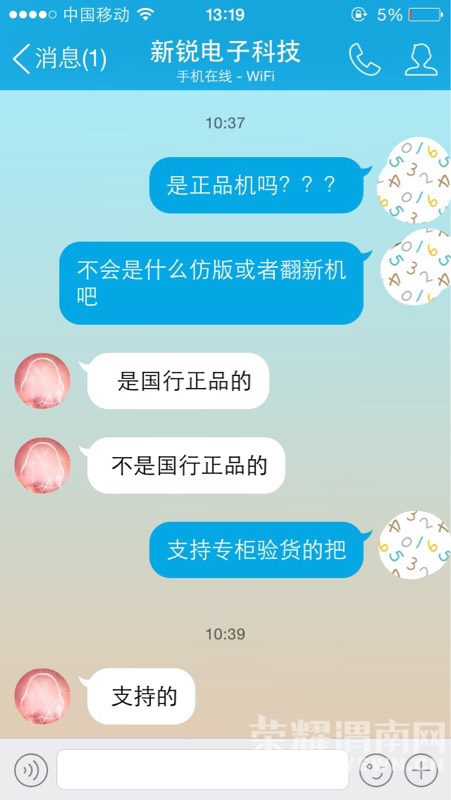
Task: Focus the message text field
Action: (x=203, y=769)
